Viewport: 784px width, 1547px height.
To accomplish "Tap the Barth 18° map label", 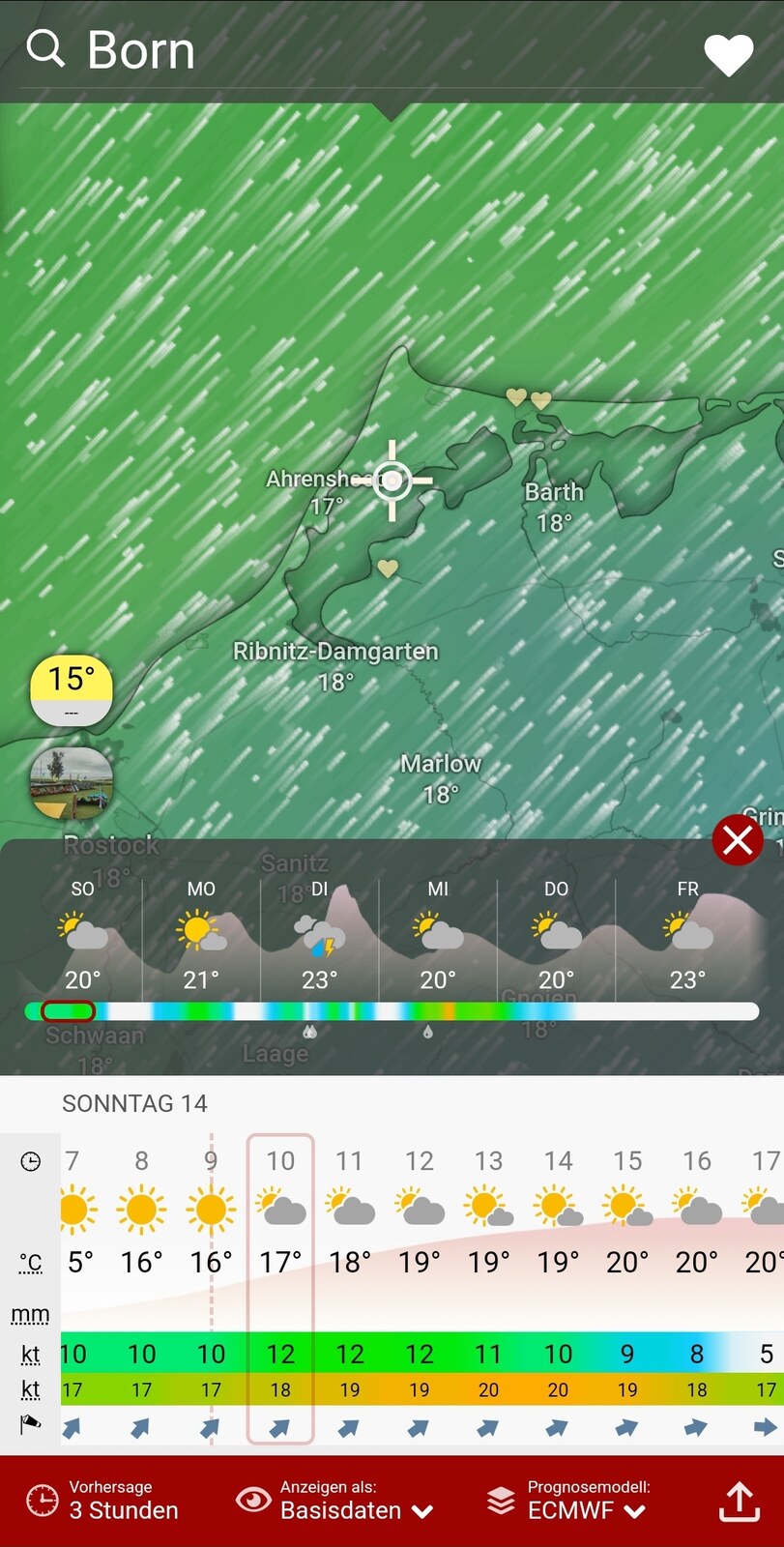I will [554, 507].
